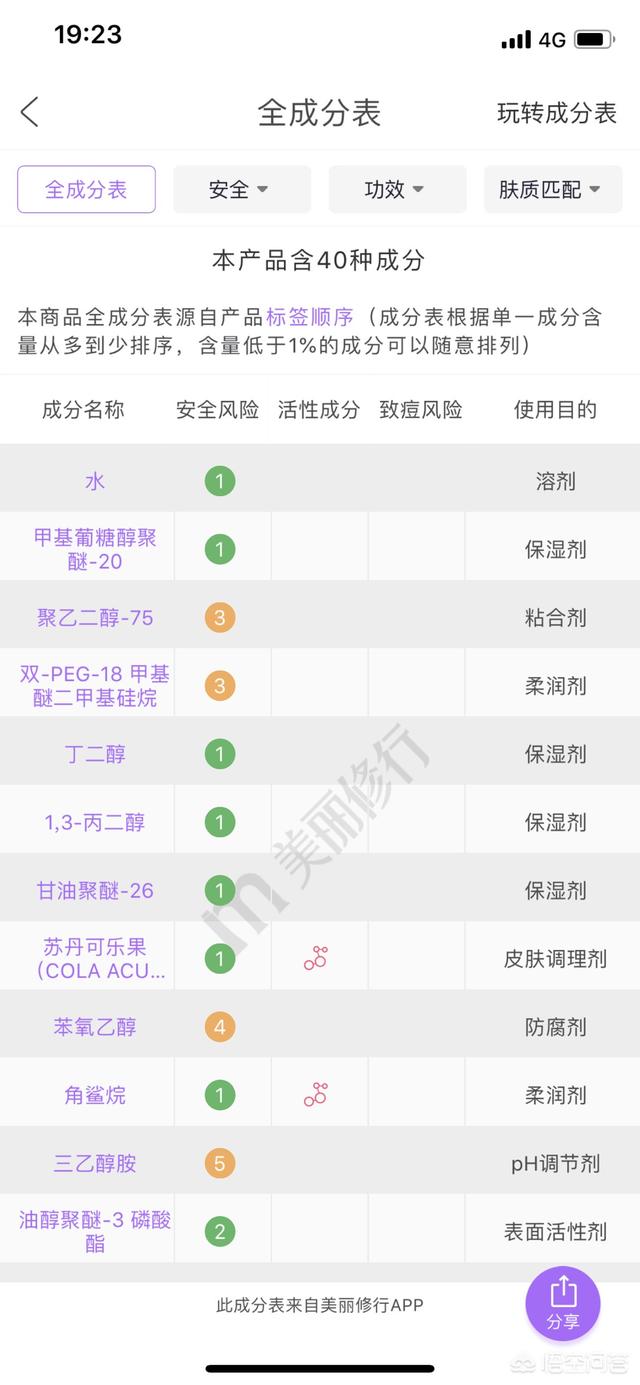Screen dimensions: 640x1385
Task: Expand the 安全 filter dropdown
Action: pyautogui.click(x=241, y=189)
